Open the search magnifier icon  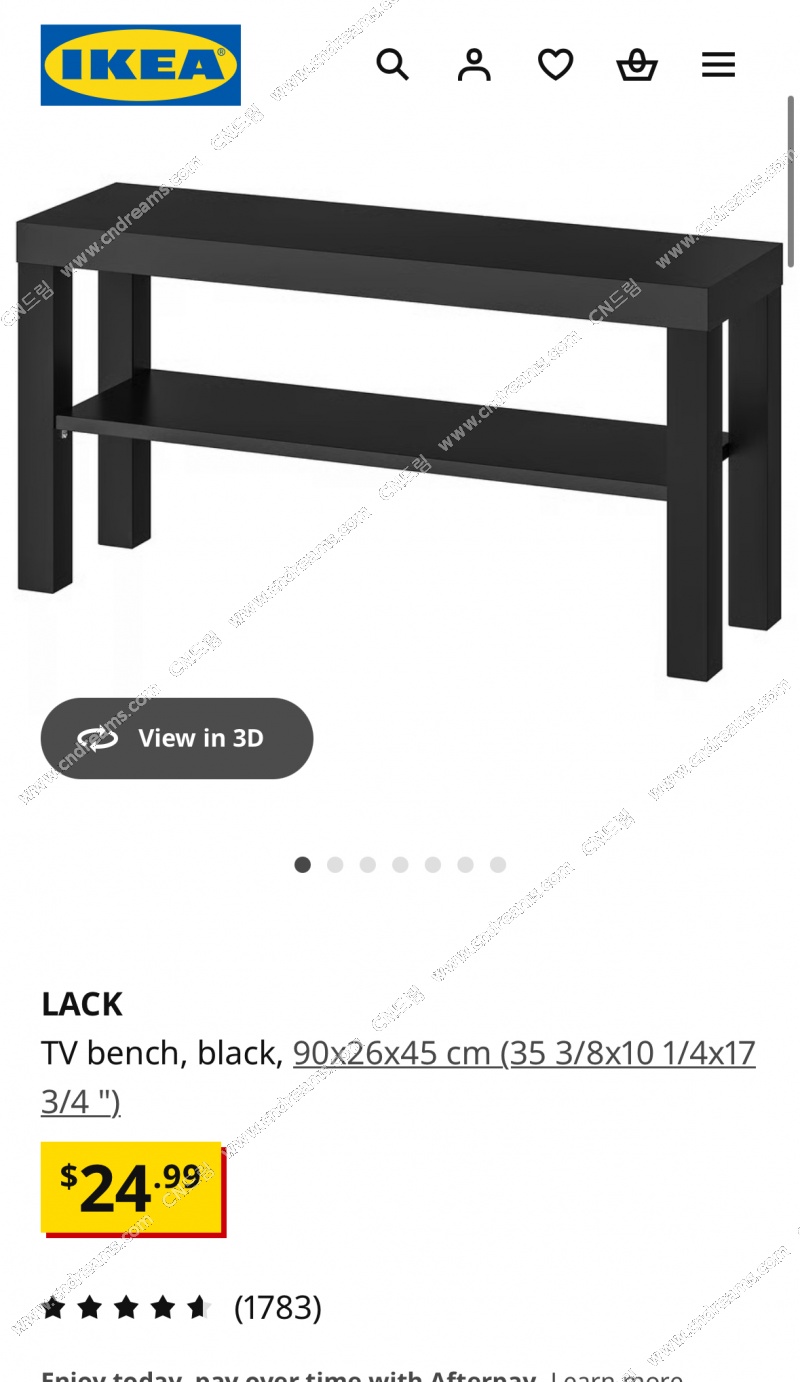pos(392,65)
